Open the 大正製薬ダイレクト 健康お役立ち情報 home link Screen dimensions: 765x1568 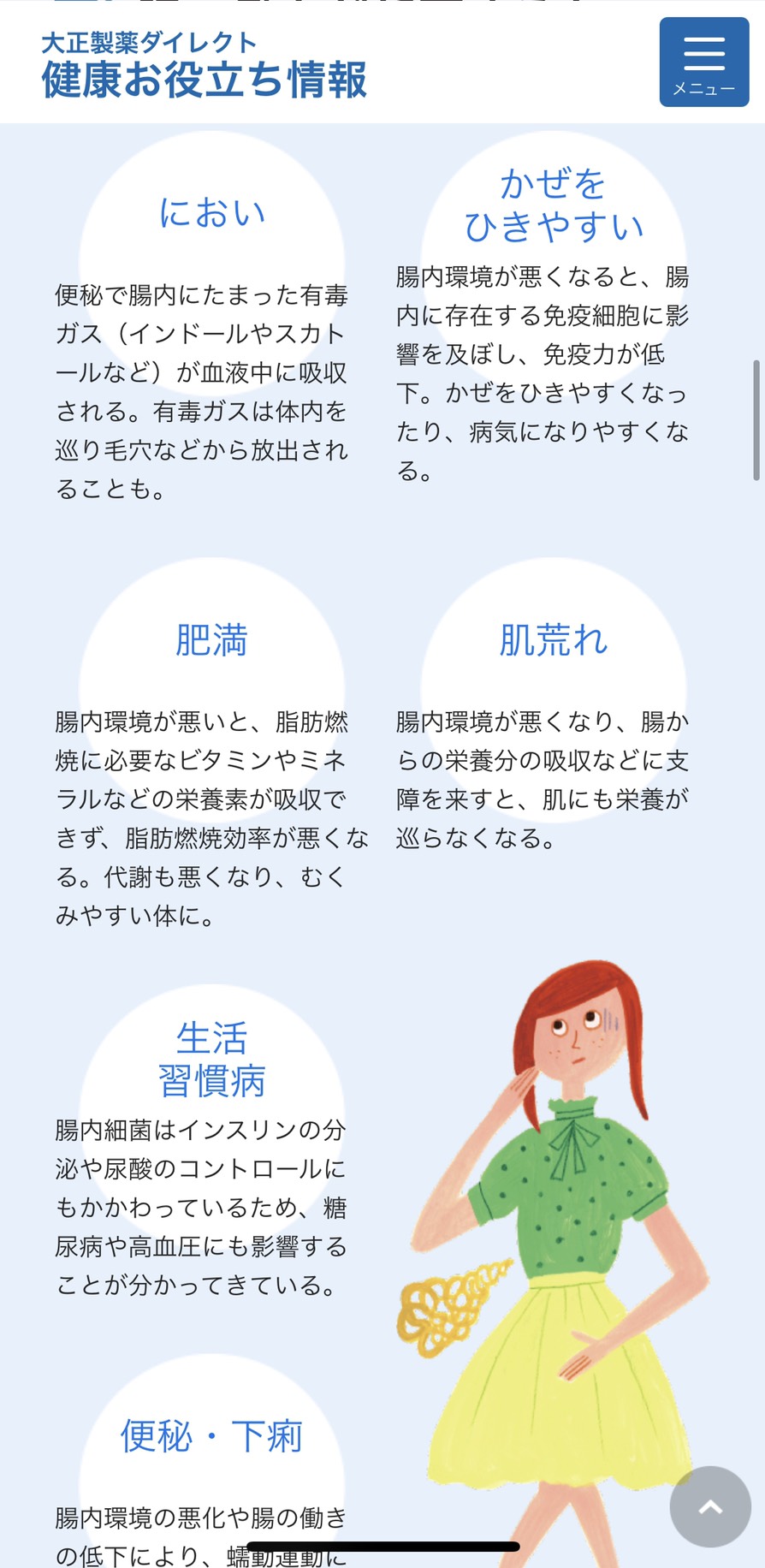tap(204, 66)
